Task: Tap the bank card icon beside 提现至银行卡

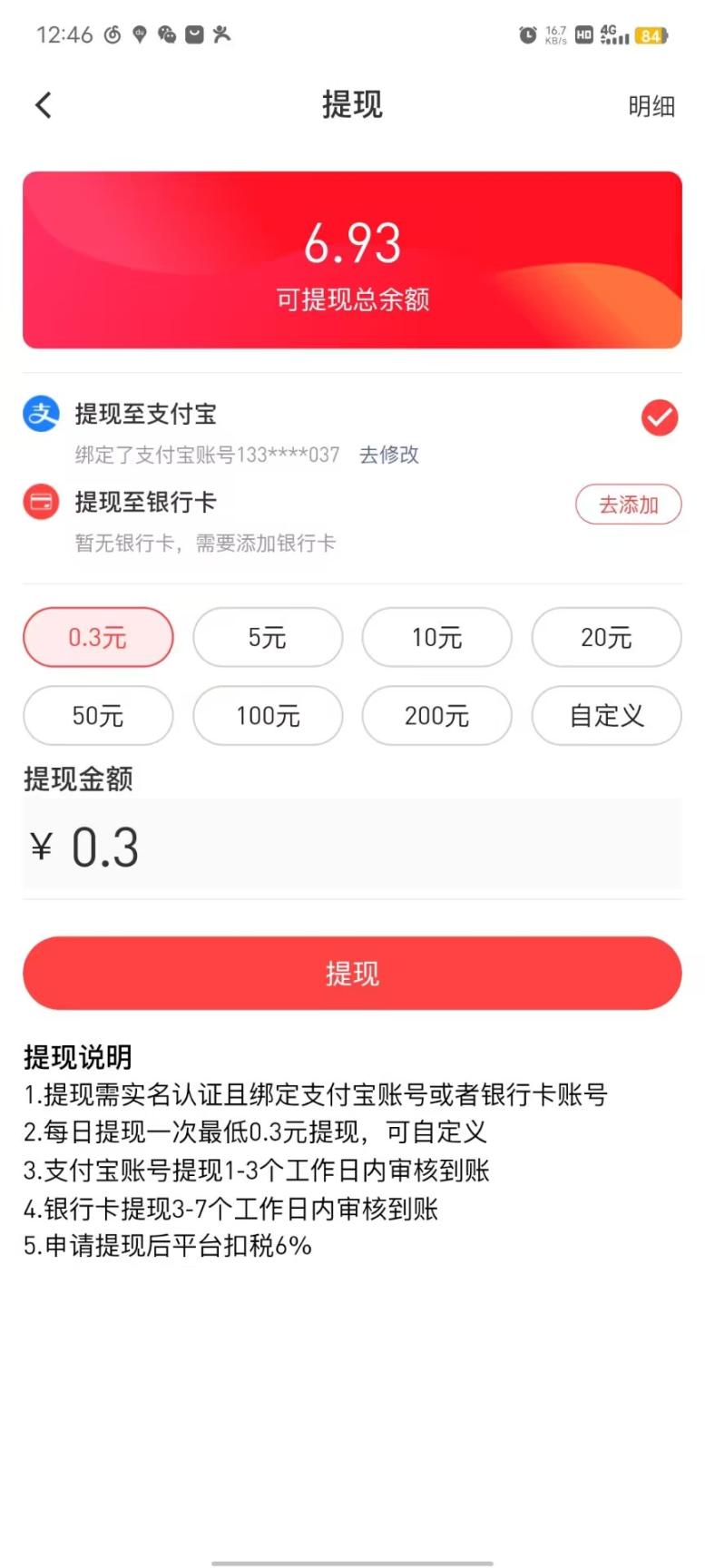Action: (40, 501)
